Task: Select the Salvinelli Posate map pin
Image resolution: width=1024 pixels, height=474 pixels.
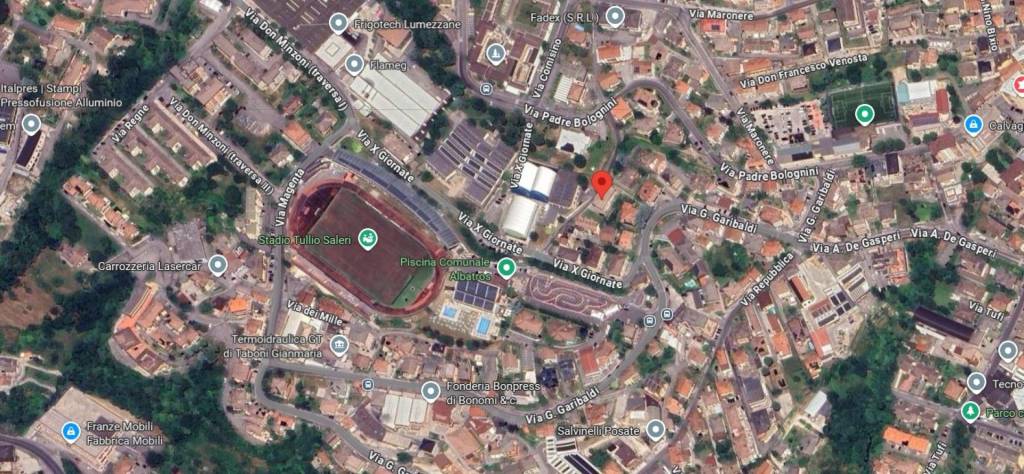Action: coord(655,430)
